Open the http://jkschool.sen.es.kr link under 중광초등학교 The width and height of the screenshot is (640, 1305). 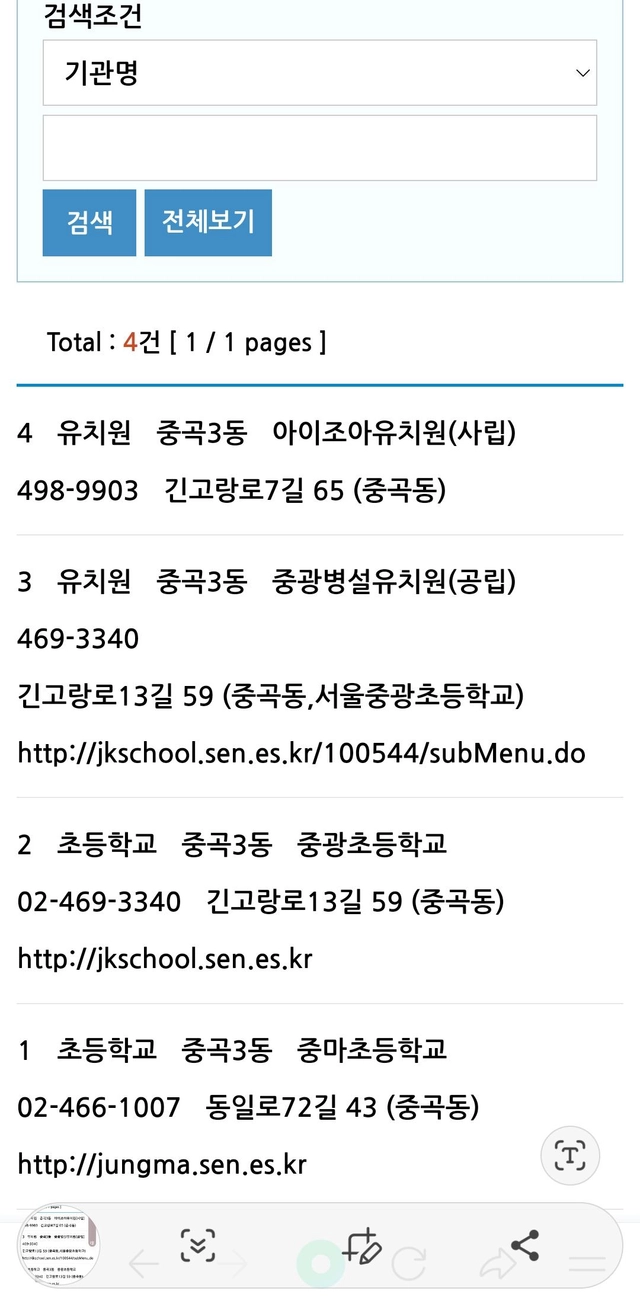(x=165, y=959)
